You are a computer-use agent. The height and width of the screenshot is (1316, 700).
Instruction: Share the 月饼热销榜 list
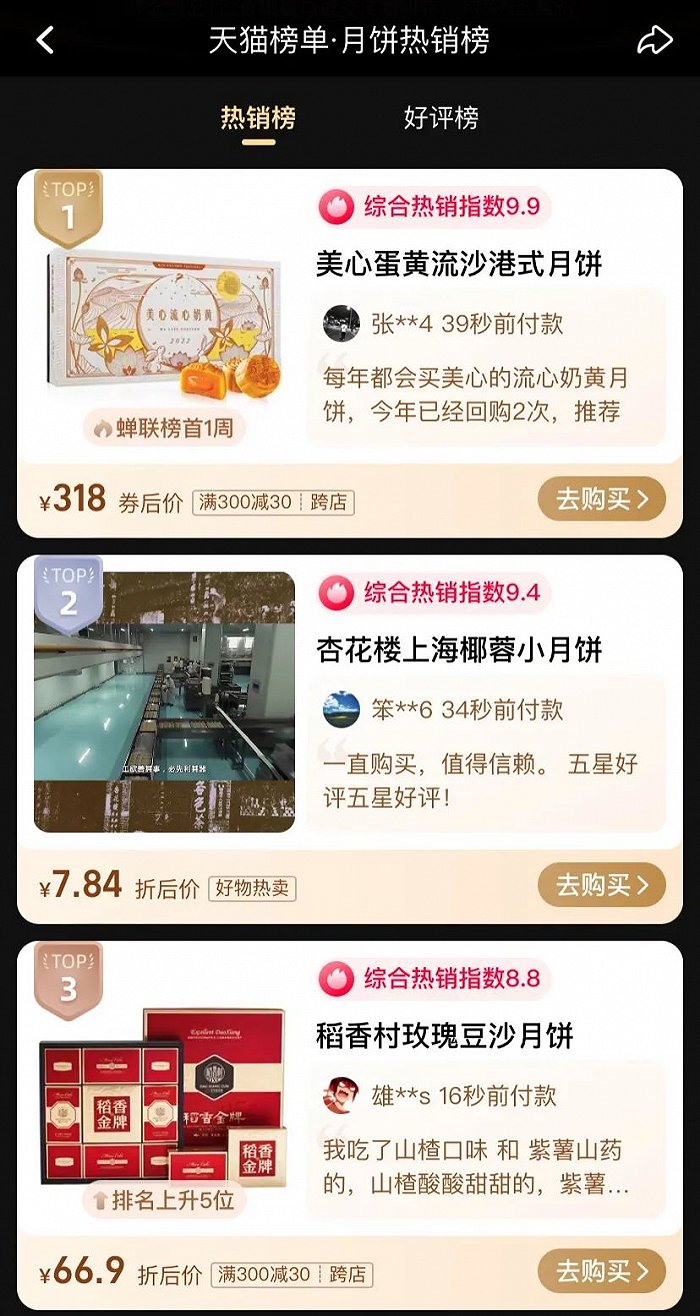click(655, 40)
